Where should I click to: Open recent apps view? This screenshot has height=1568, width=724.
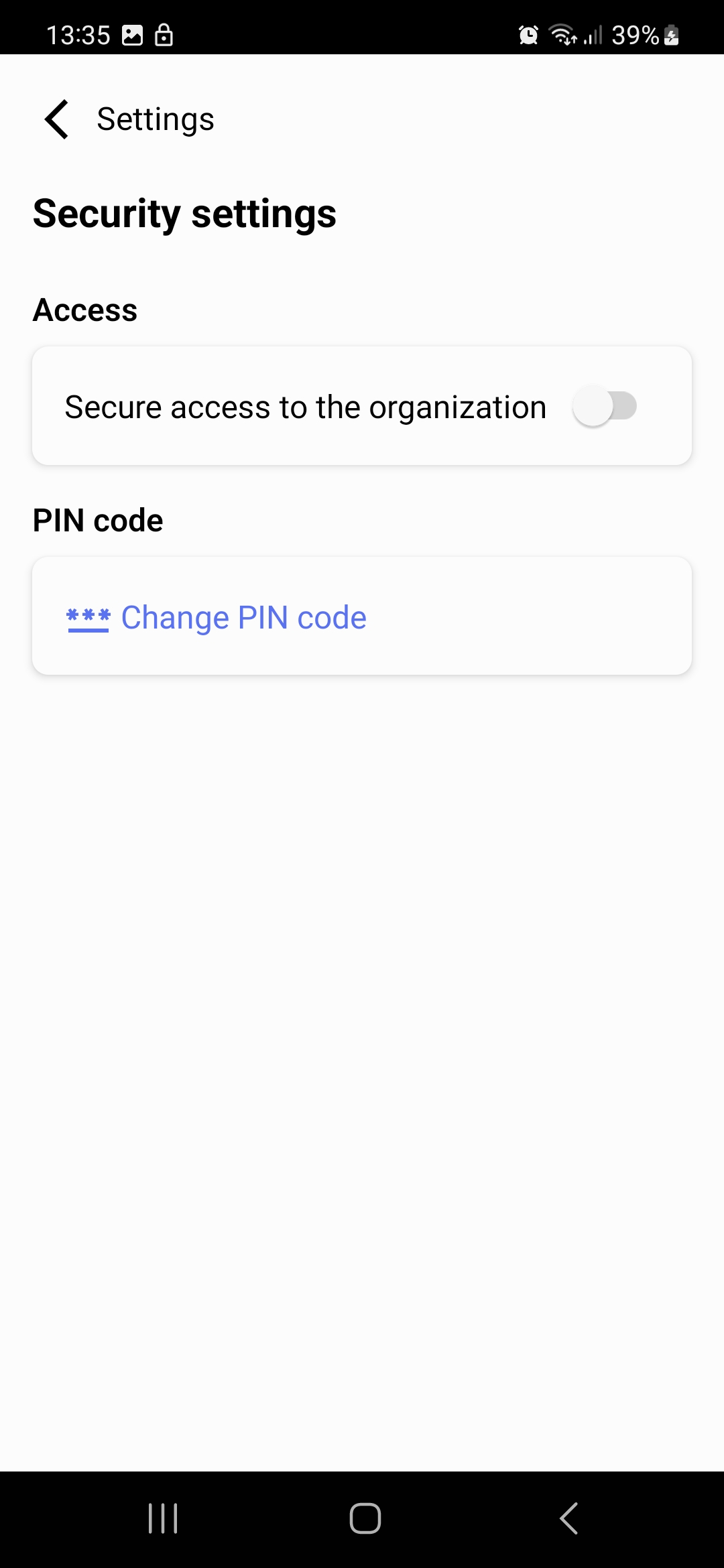click(x=162, y=1518)
